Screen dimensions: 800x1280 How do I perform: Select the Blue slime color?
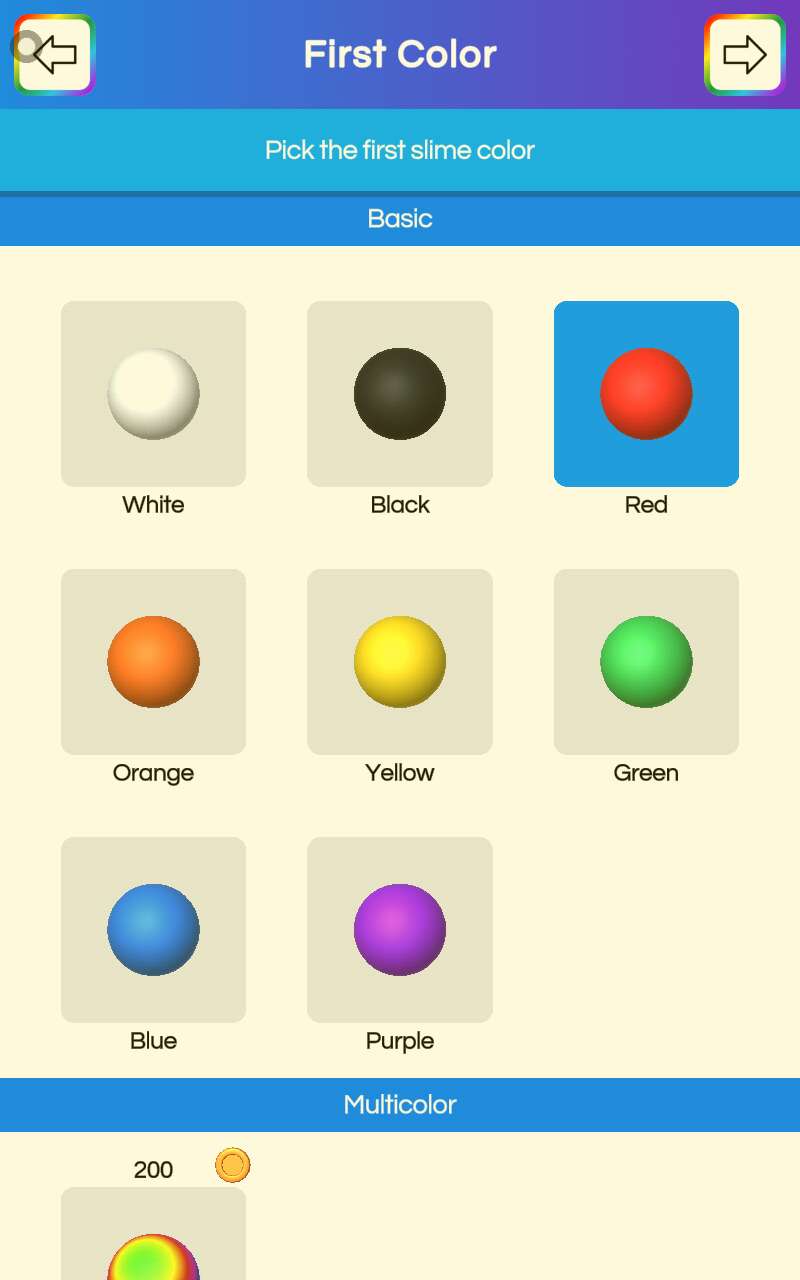[x=153, y=930]
